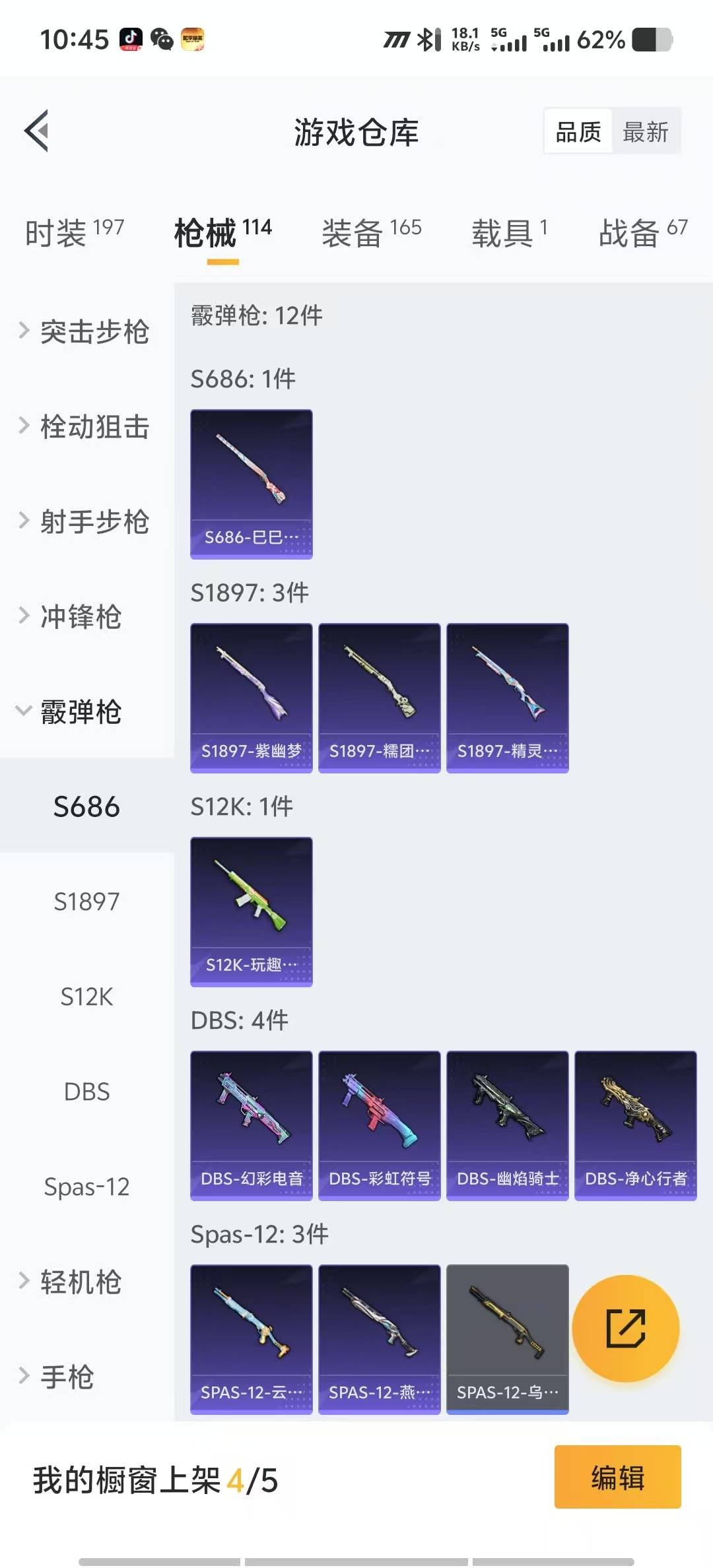Go back using the top-left arrow

(37, 131)
